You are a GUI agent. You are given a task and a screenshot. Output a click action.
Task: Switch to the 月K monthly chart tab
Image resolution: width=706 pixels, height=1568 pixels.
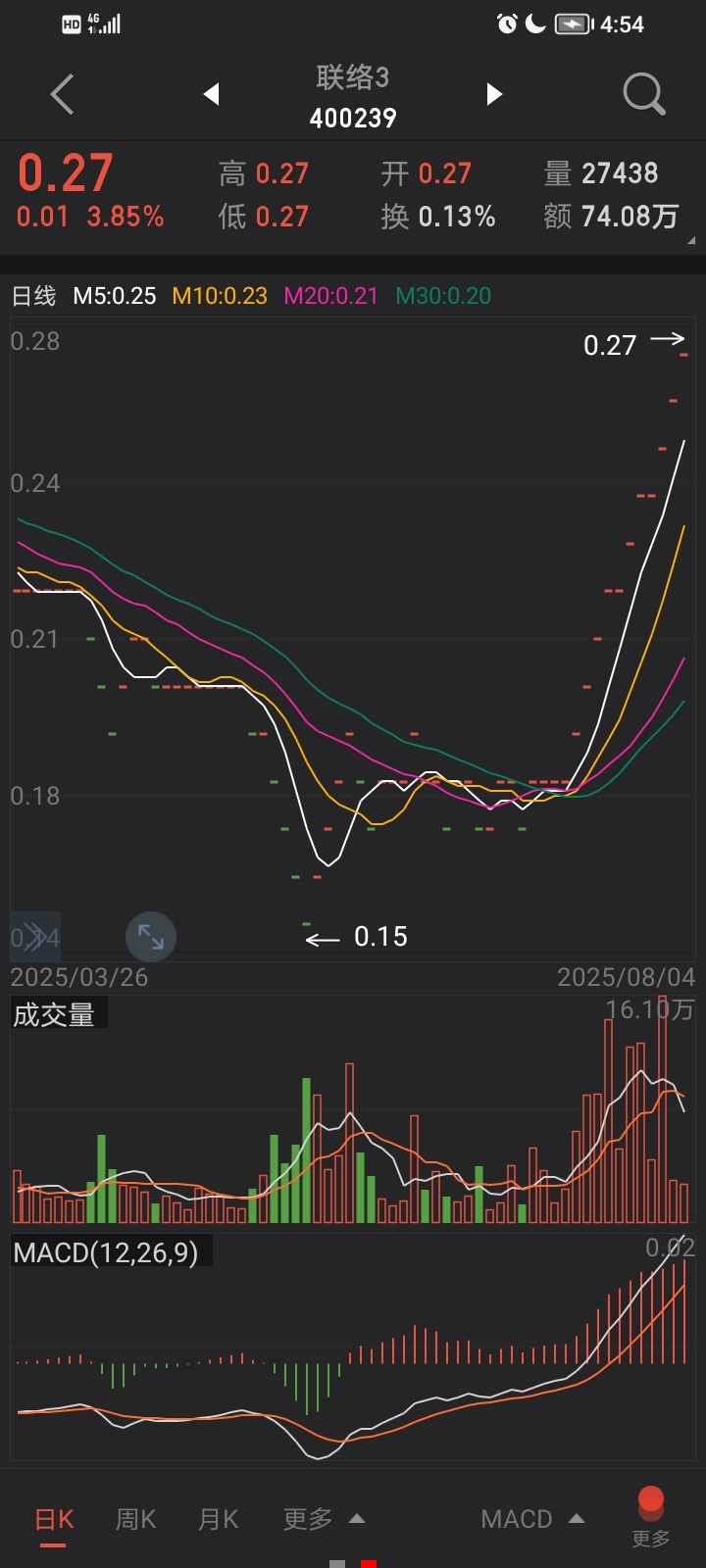point(218,1519)
